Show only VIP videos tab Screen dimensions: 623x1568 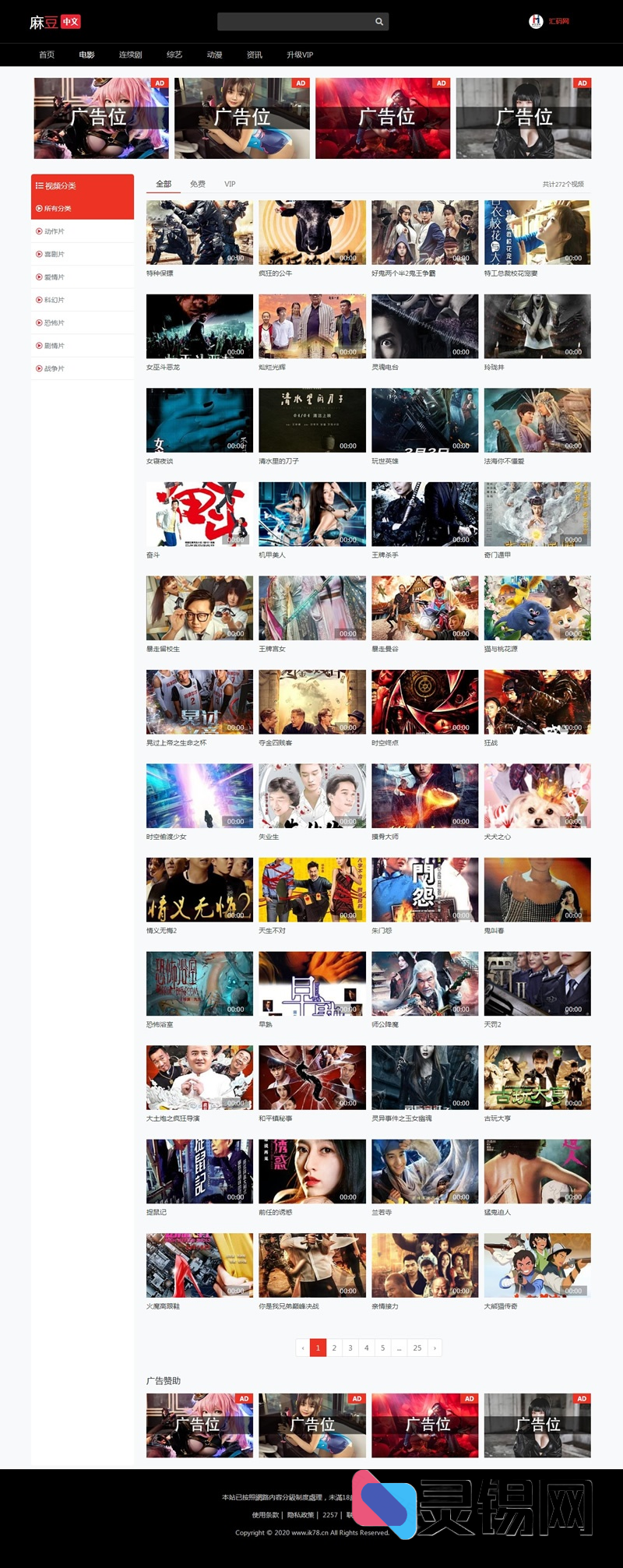coord(230,185)
